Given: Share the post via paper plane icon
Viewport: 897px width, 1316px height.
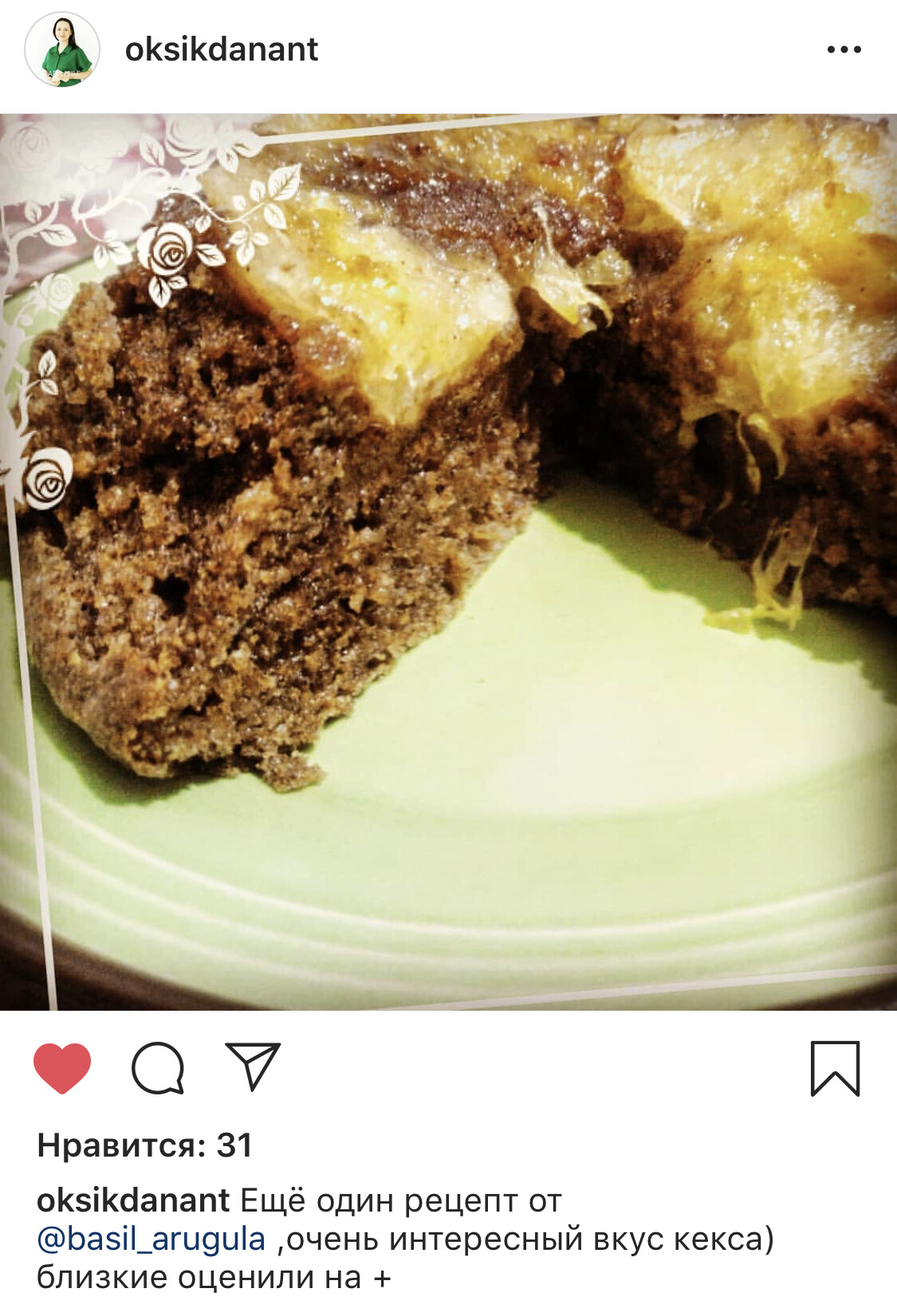Looking at the screenshot, I should click(253, 1066).
